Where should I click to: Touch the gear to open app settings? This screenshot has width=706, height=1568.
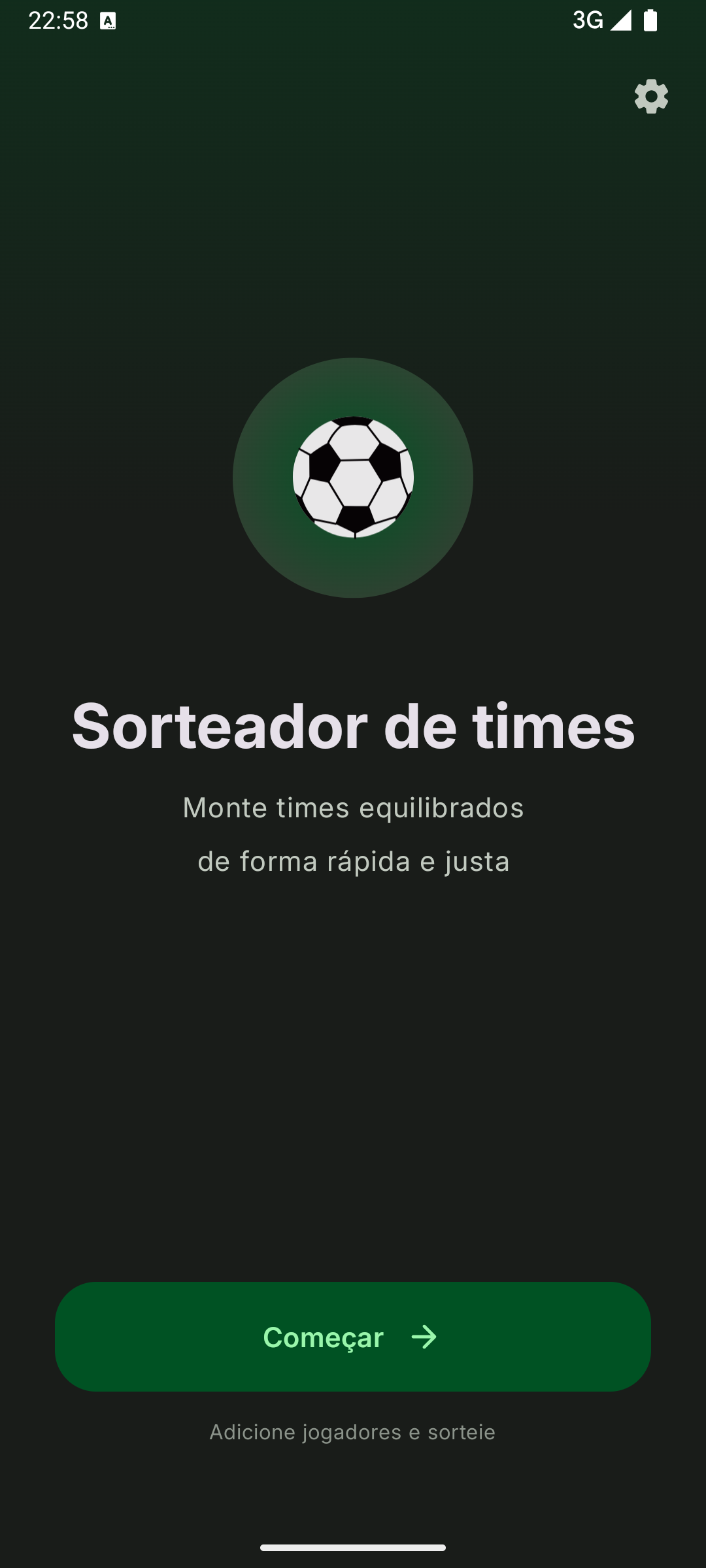point(651,97)
